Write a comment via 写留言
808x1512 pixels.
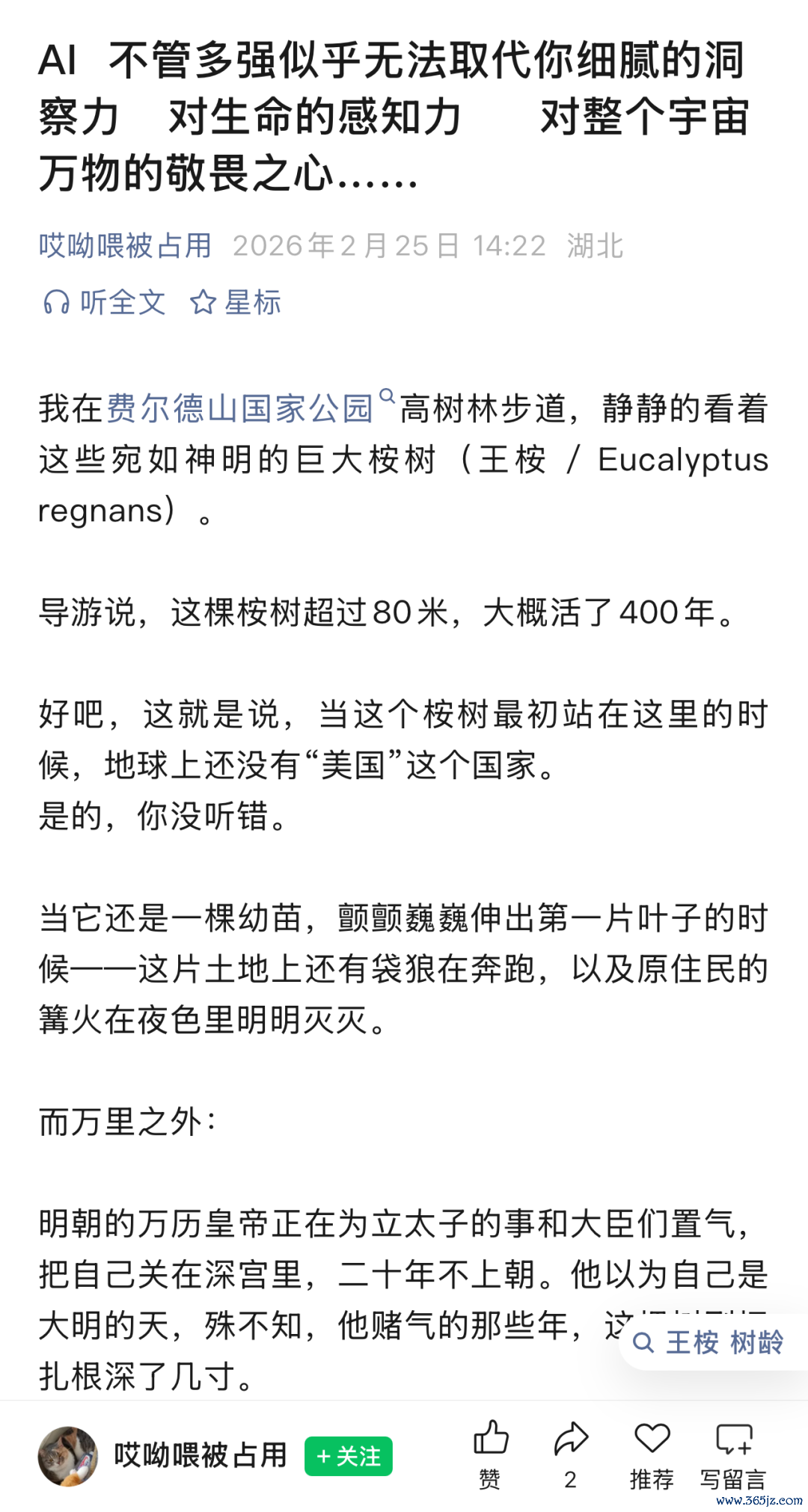point(733,1454)
